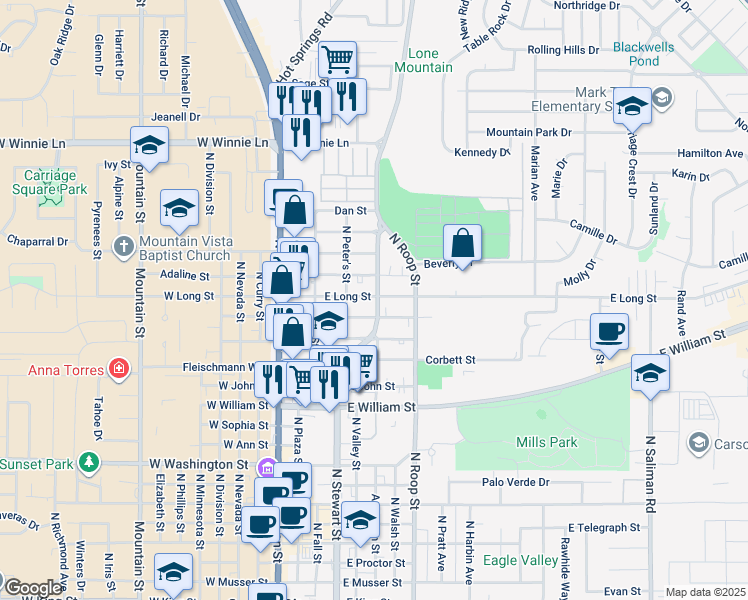The height and width of the screenshot is (600, 748).
Task: Tap the school marker by Mark Twain Elementary
Action: click(x=633, y=105)
